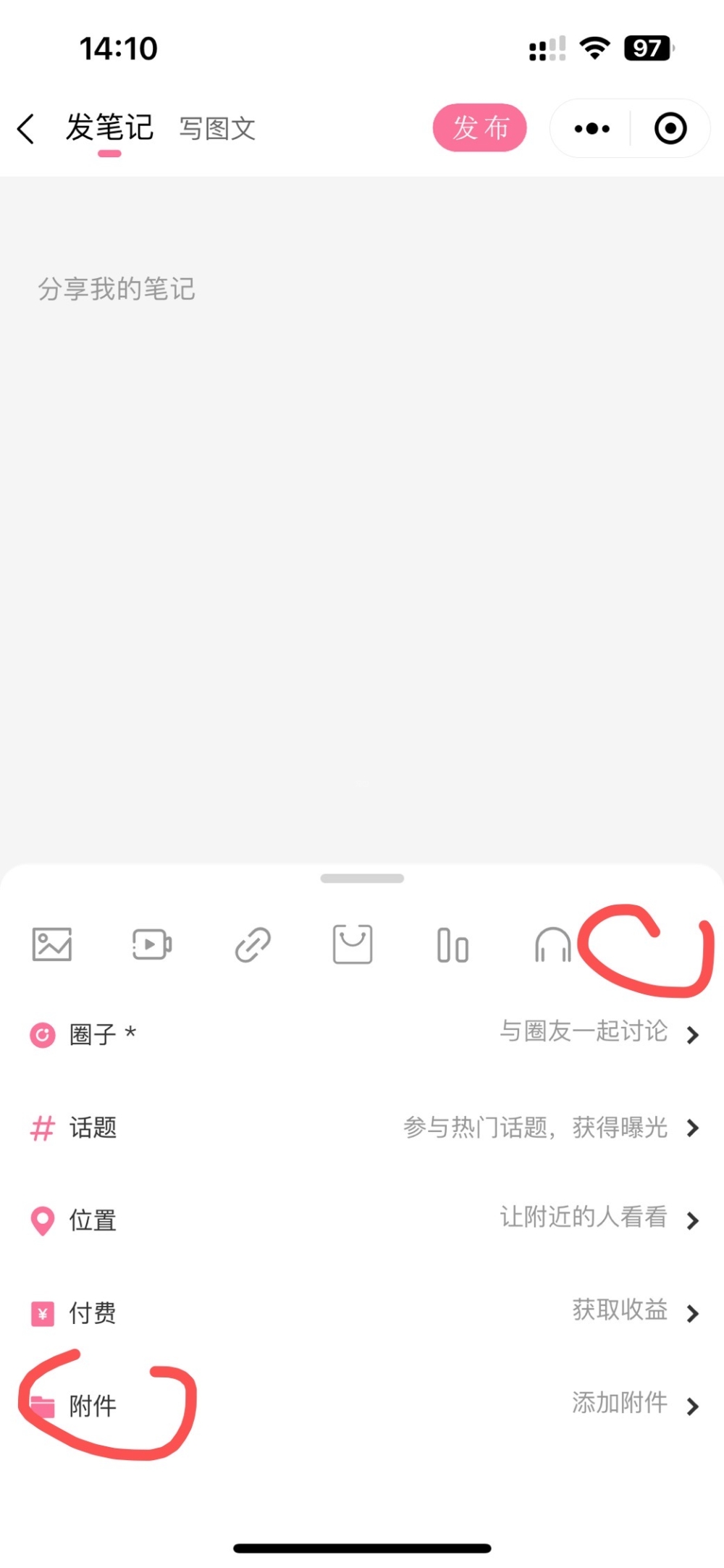Viewport: 724px width, 1568px height.
Task: Open the mini-program three-dot menu
Action: click(x=592, y=129)
